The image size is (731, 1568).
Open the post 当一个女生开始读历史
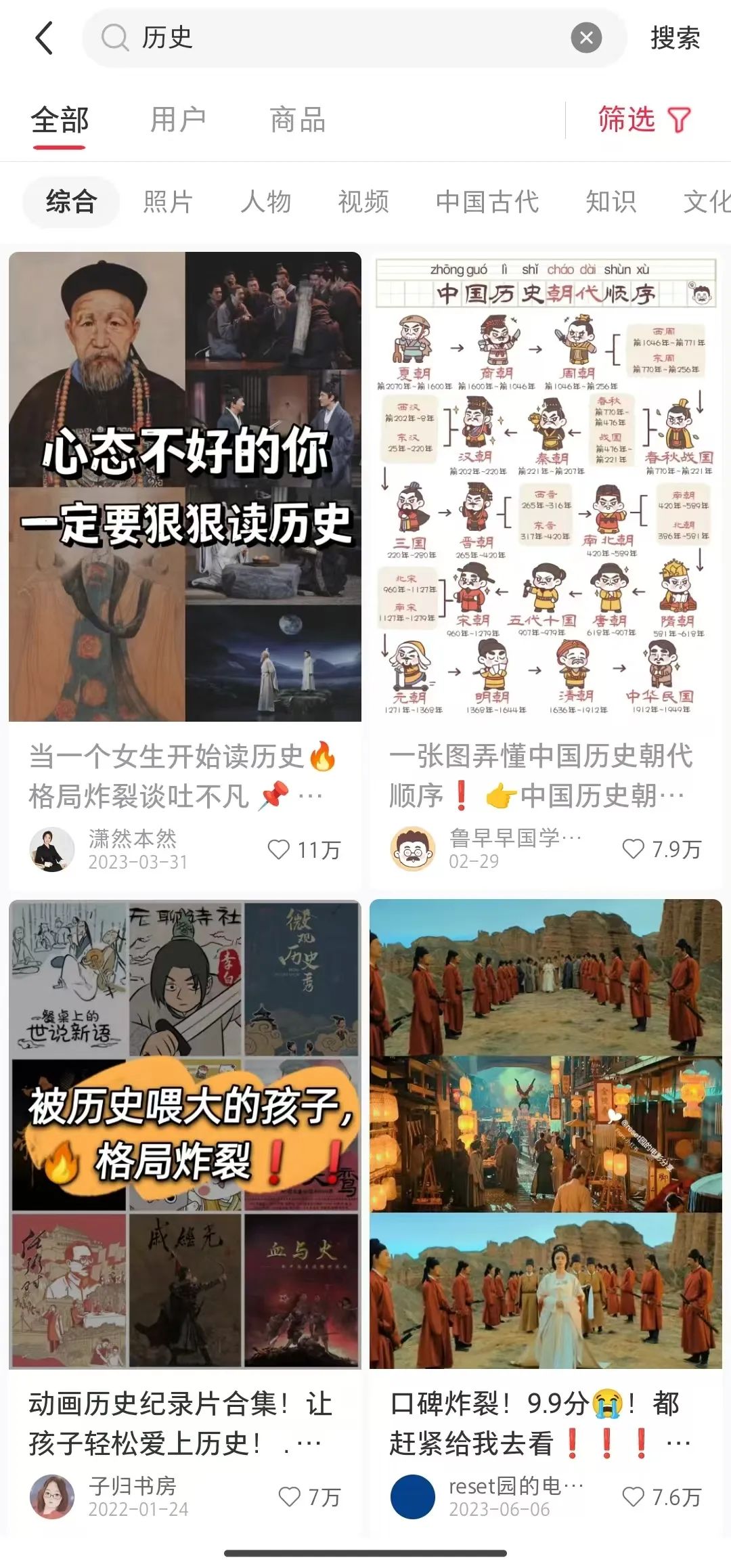click(x=185, y=776)
